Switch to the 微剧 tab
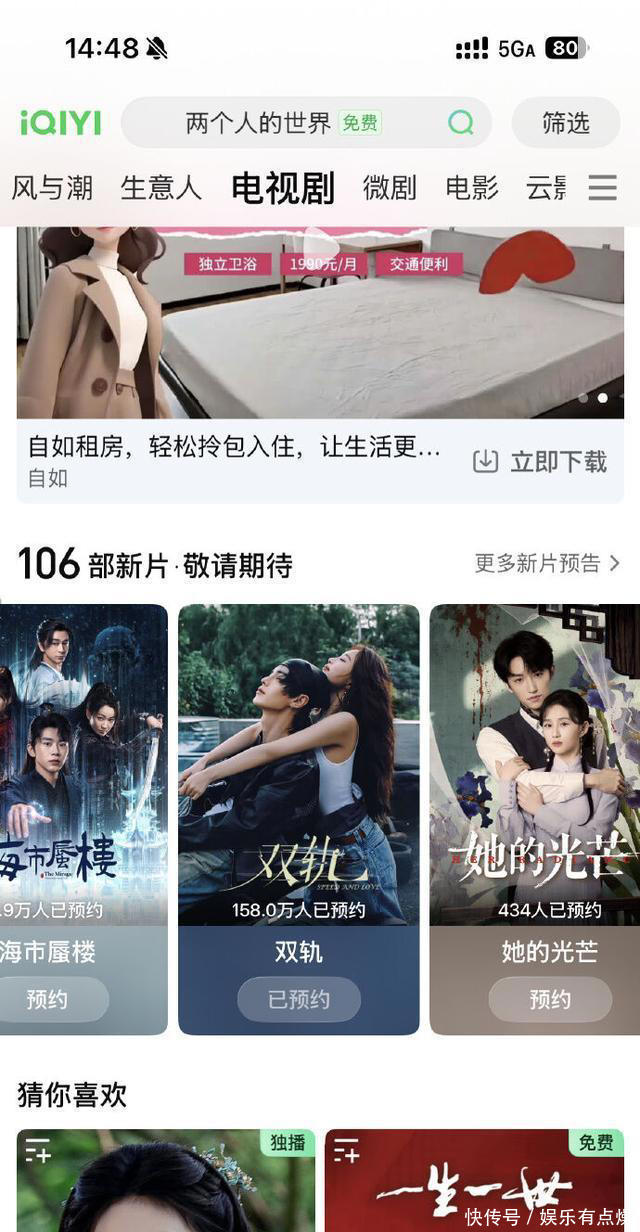Viewport: 640px width, 1232px height. point(389,187)
